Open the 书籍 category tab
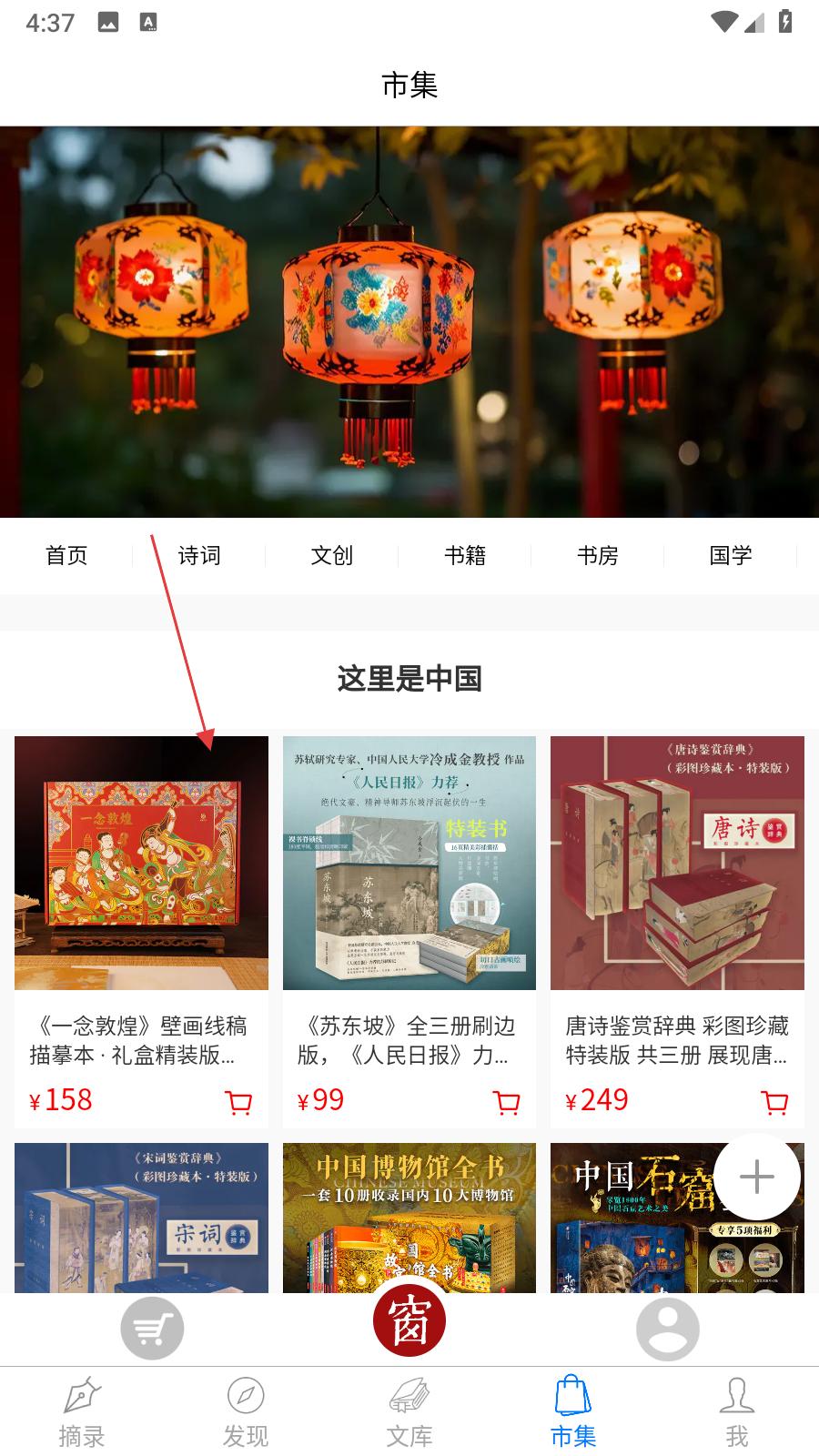 [x=465, y=555]
